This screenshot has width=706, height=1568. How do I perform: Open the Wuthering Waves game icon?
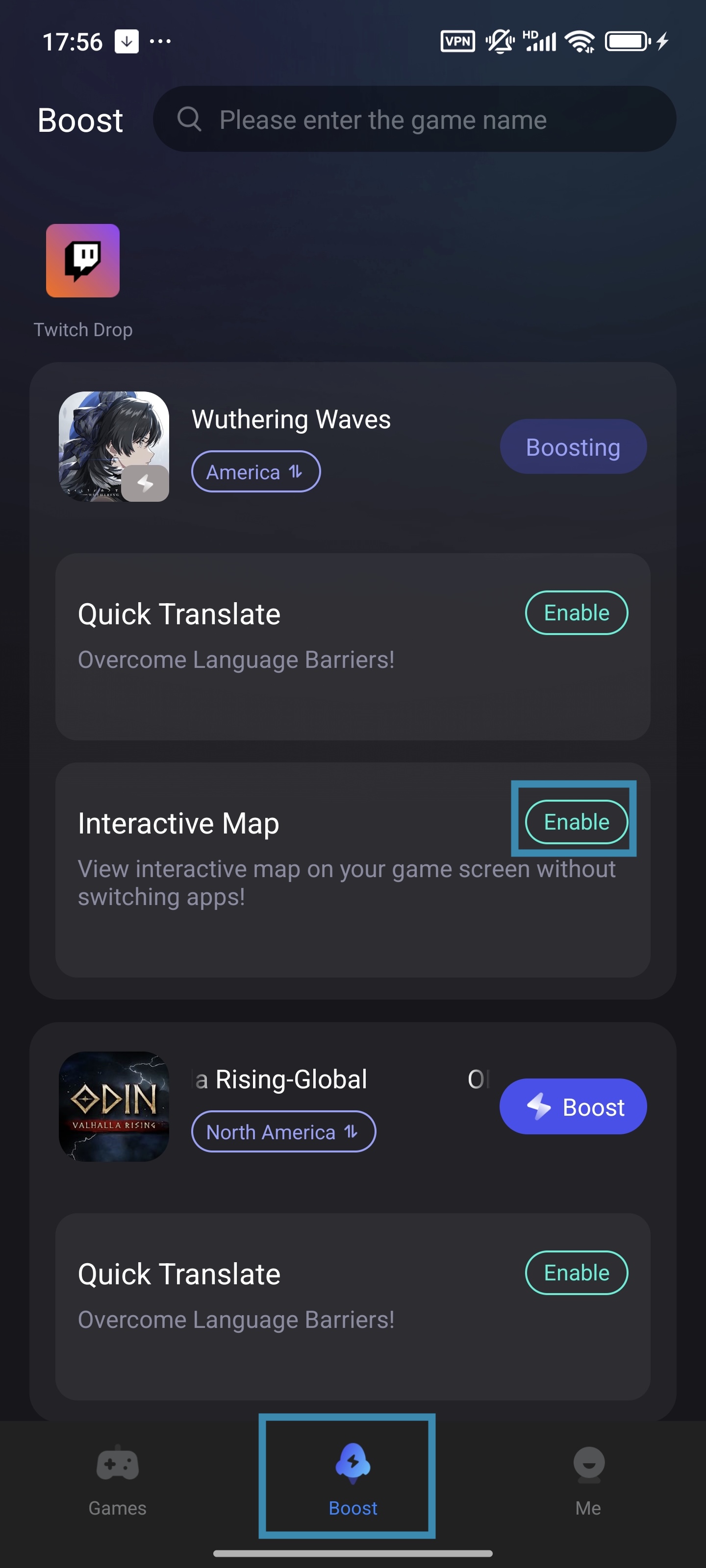tap(114, 446)
